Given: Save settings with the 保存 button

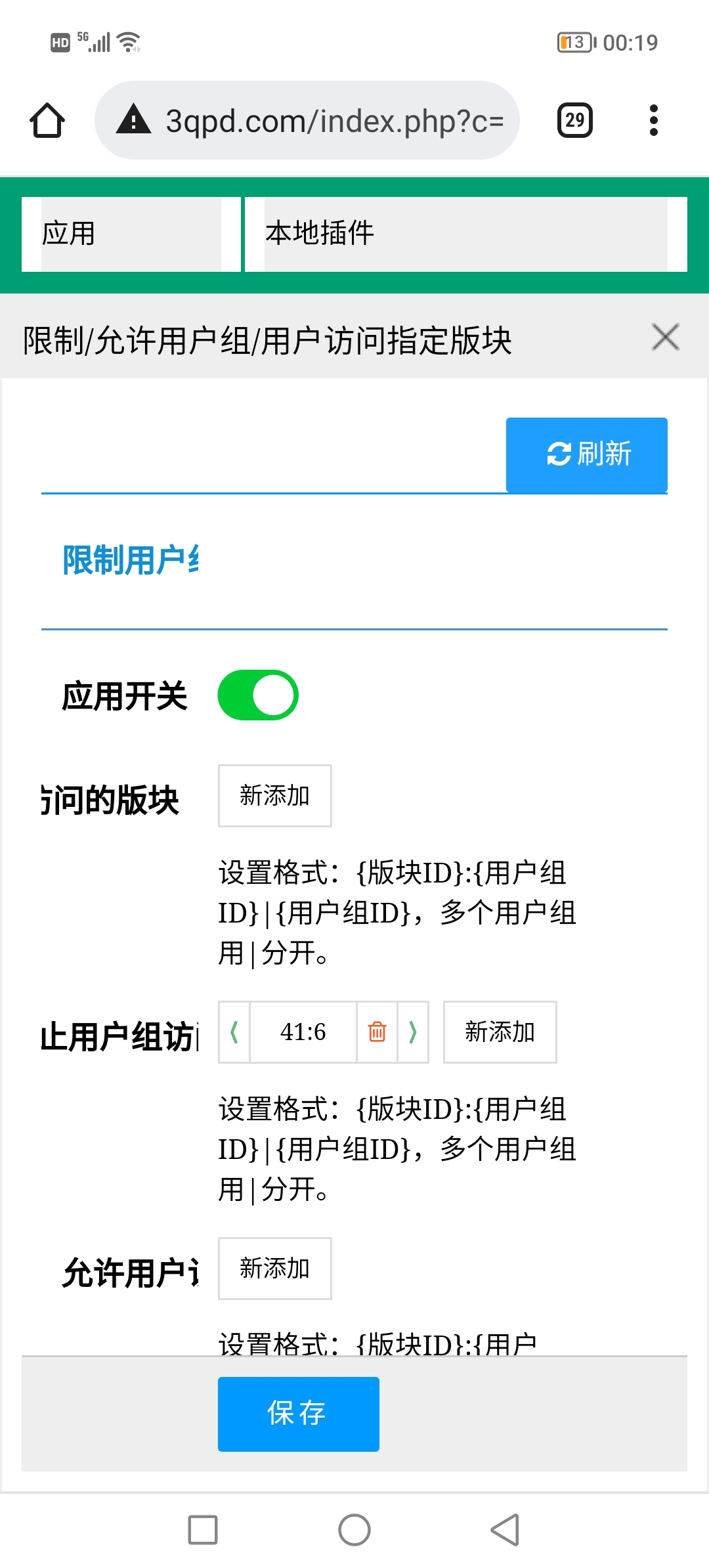Looking at the screenshot, I should [299, 1414].
